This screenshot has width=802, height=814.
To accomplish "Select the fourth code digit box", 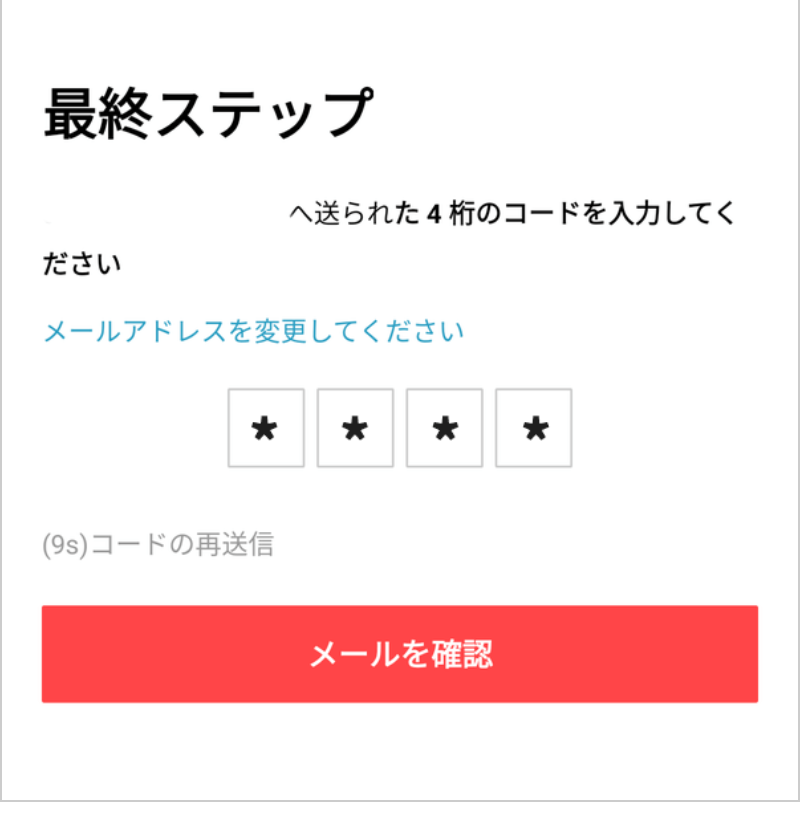I will point(534,428).
